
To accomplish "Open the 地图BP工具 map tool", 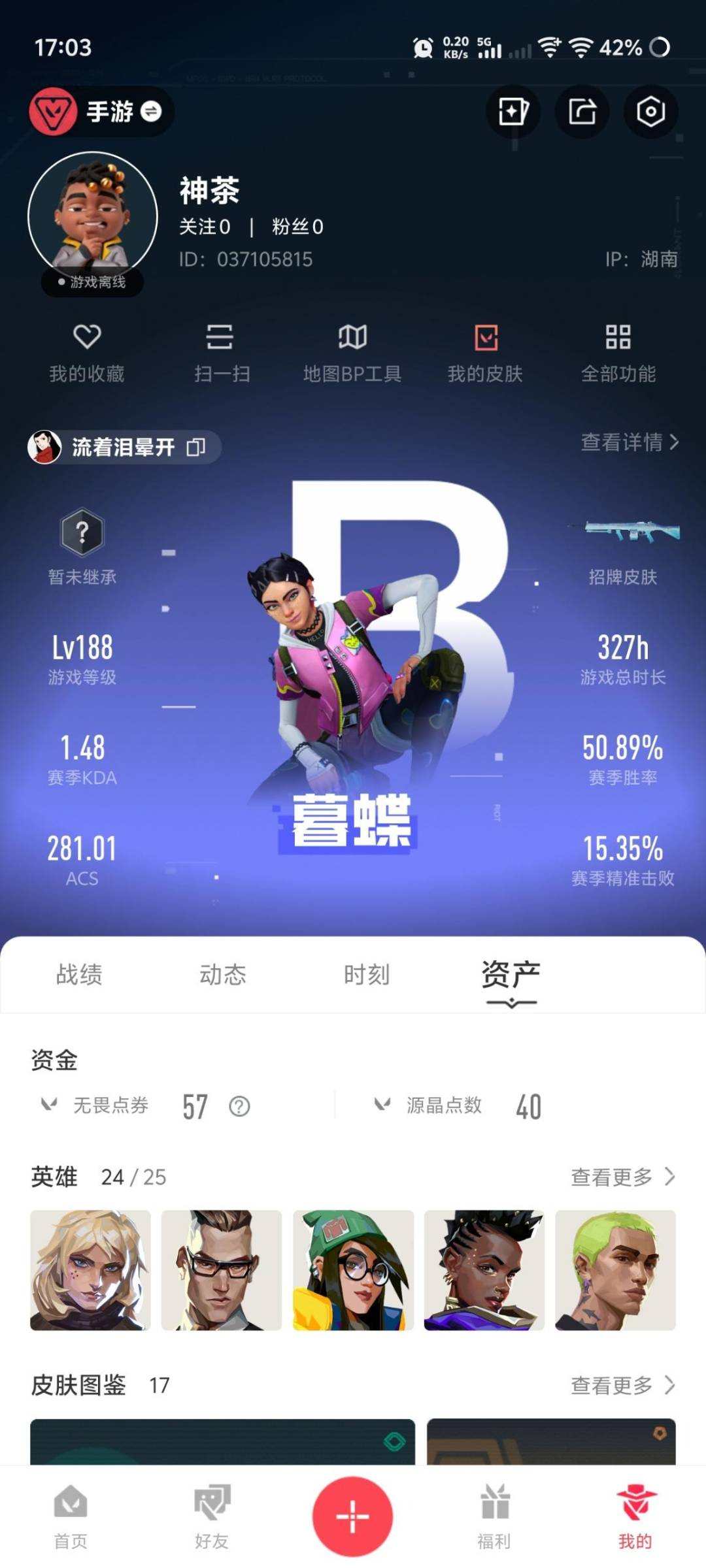I will pyautogui.click(x=352, y=353).
